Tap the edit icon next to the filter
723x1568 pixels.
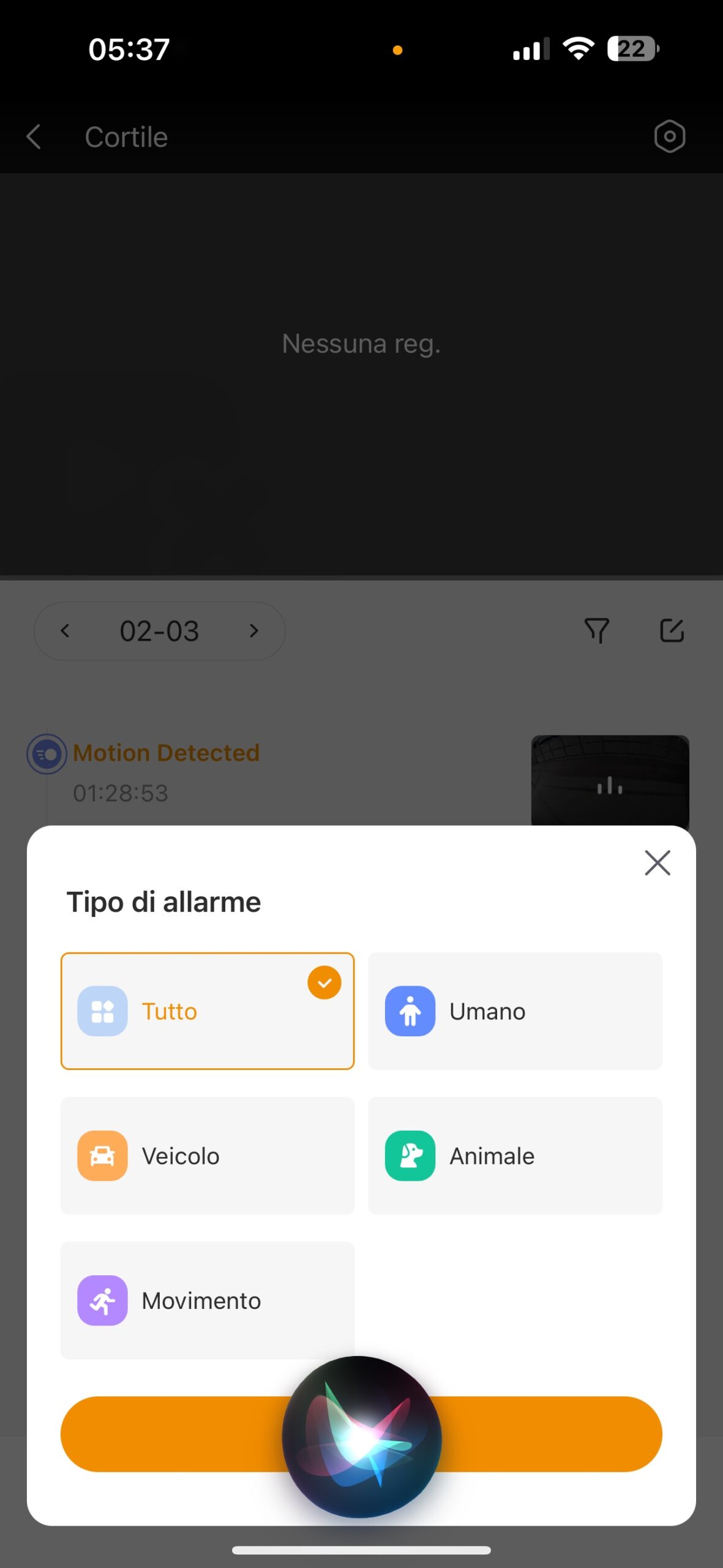[x=672, y=630]
